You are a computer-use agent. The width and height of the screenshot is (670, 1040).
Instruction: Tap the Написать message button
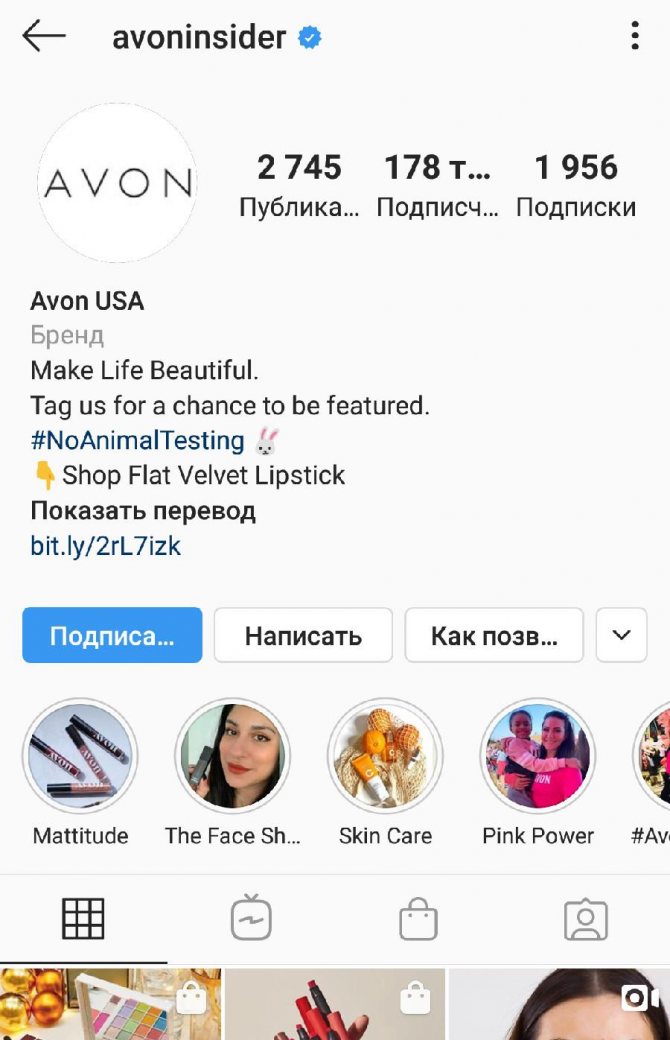pyautogui.click(x=303, y=635)
